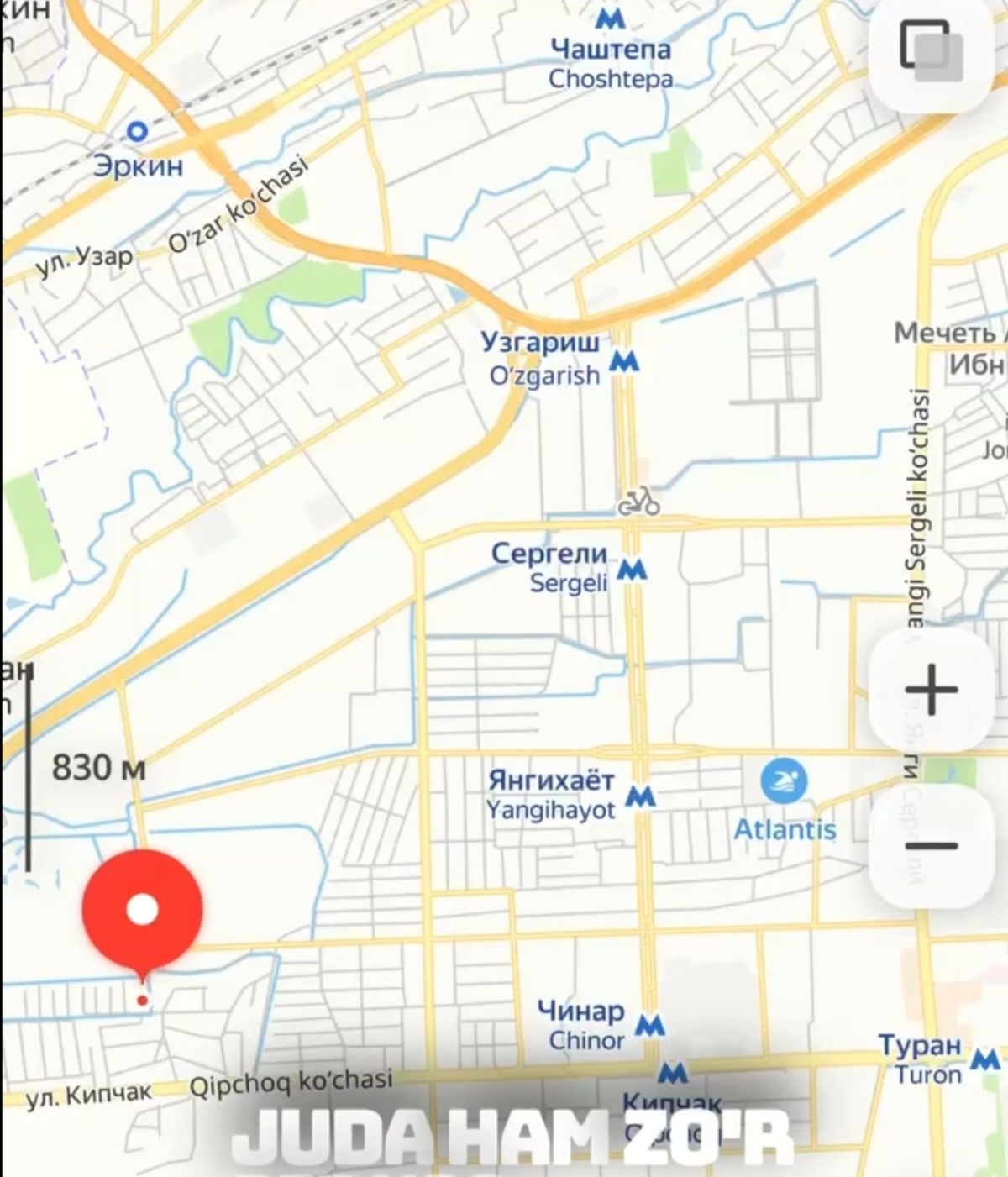1008x1177 pixels.
Task: Open the Sergeli metro station marker
Action: pyautogui.click(x=632, y=570)
